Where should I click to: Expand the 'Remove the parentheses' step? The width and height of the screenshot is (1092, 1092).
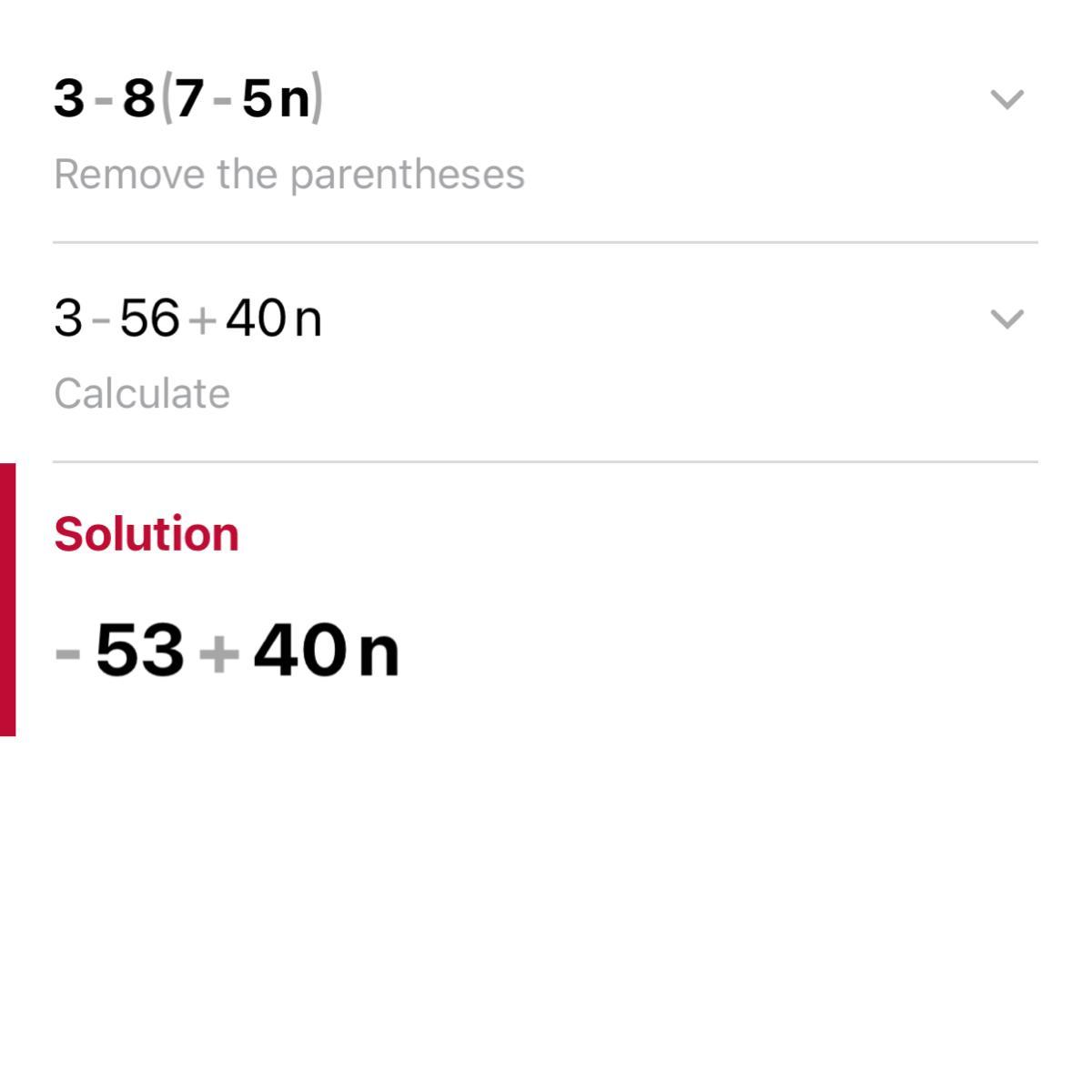[1006, 98]
